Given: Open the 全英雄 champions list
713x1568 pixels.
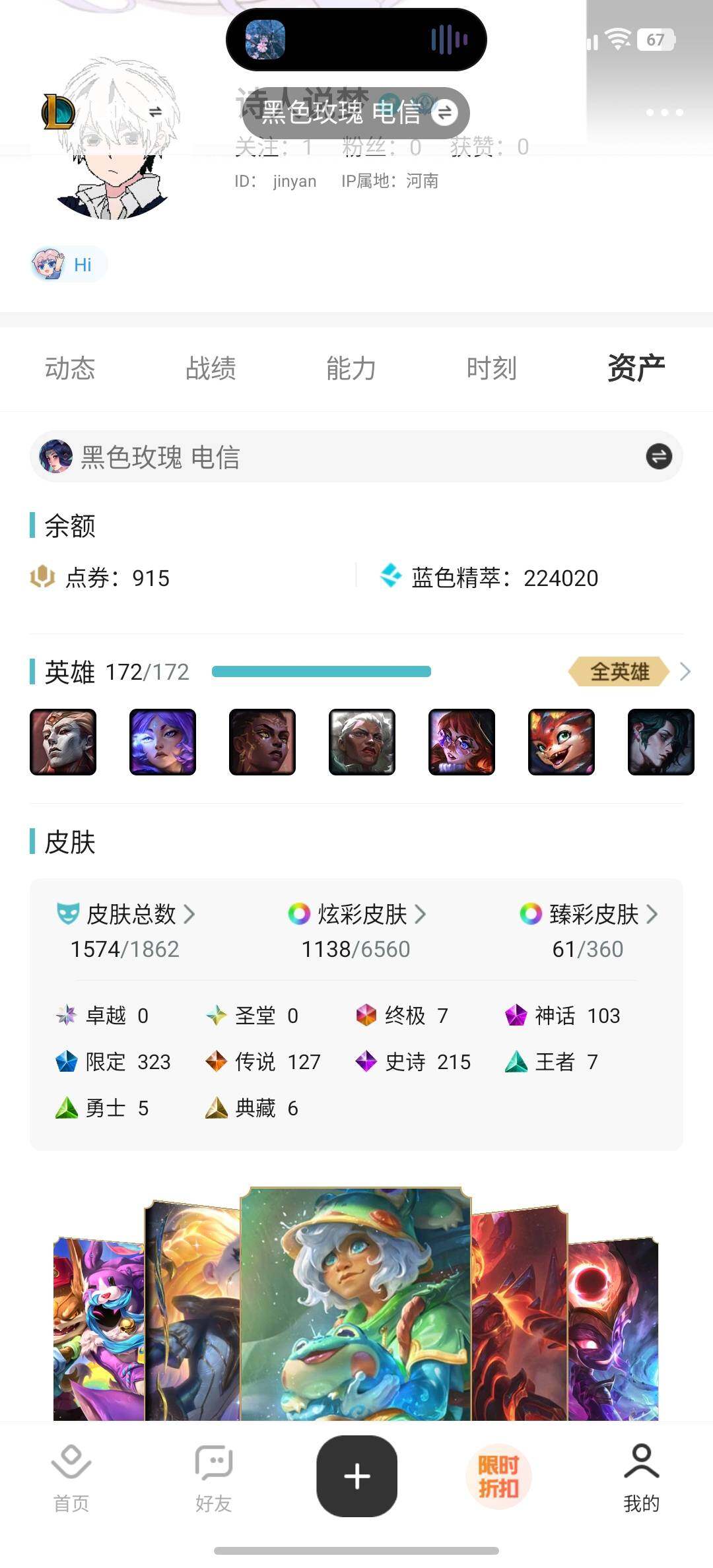Looking at the screenshot, I should coord(627,672).
